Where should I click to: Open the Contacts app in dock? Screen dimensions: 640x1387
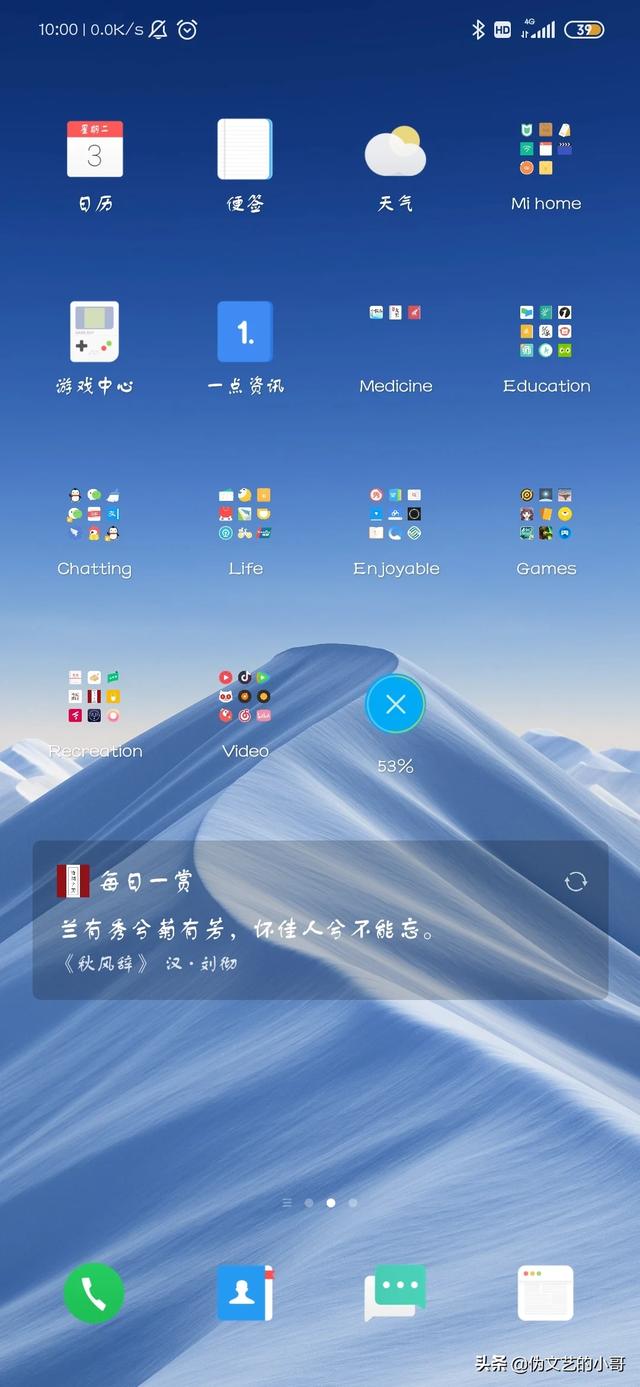point(245,1292)
